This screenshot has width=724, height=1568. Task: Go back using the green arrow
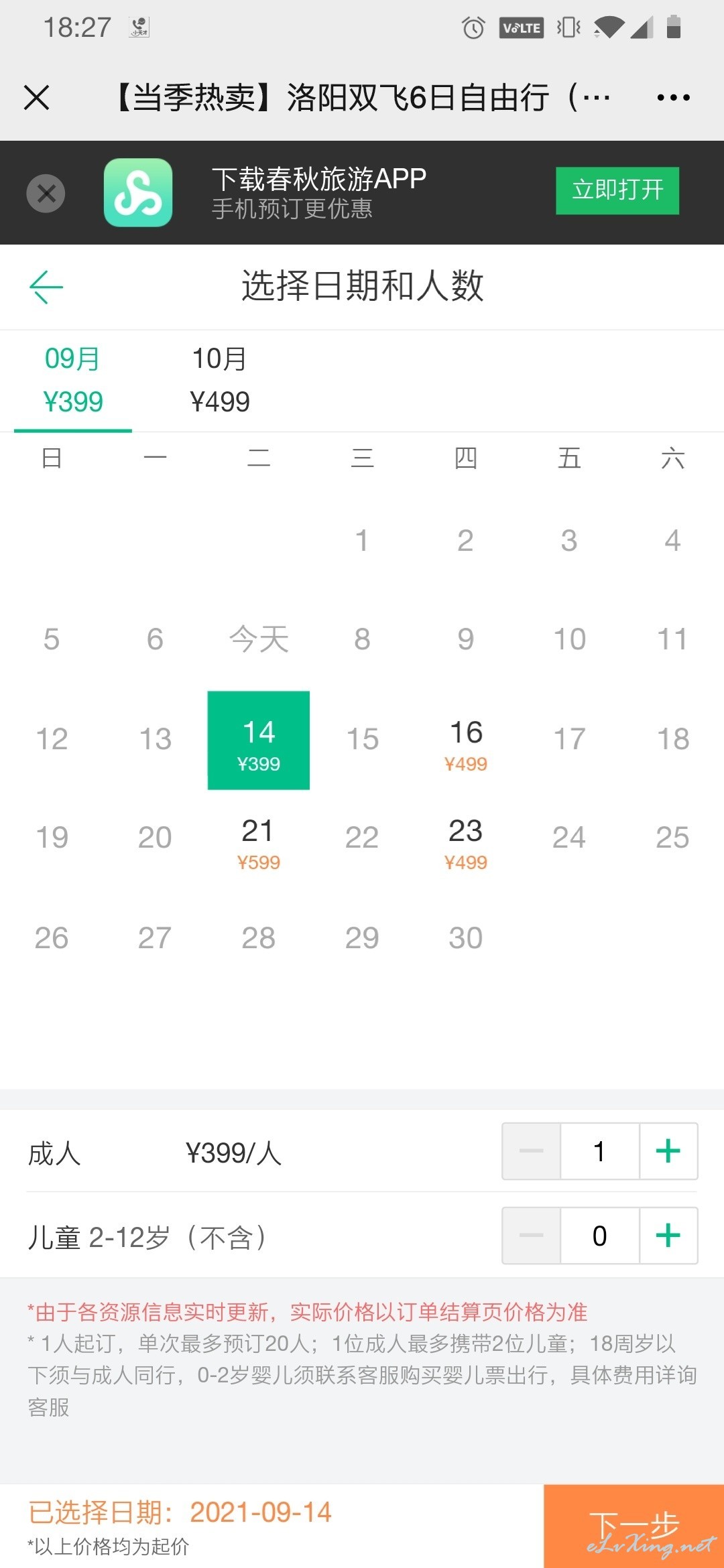(x=46, y=287)
